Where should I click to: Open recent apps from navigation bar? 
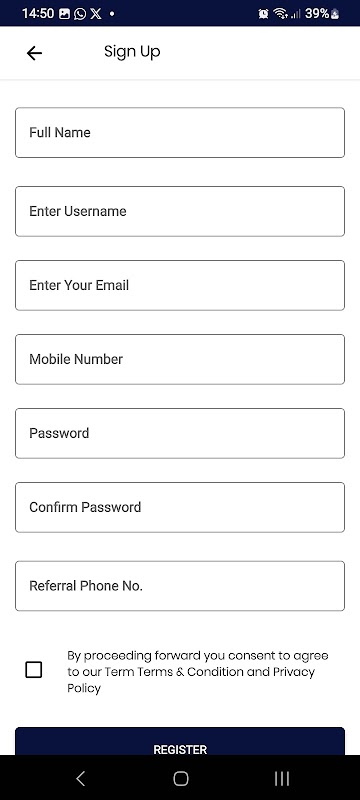tap(281, 778)
